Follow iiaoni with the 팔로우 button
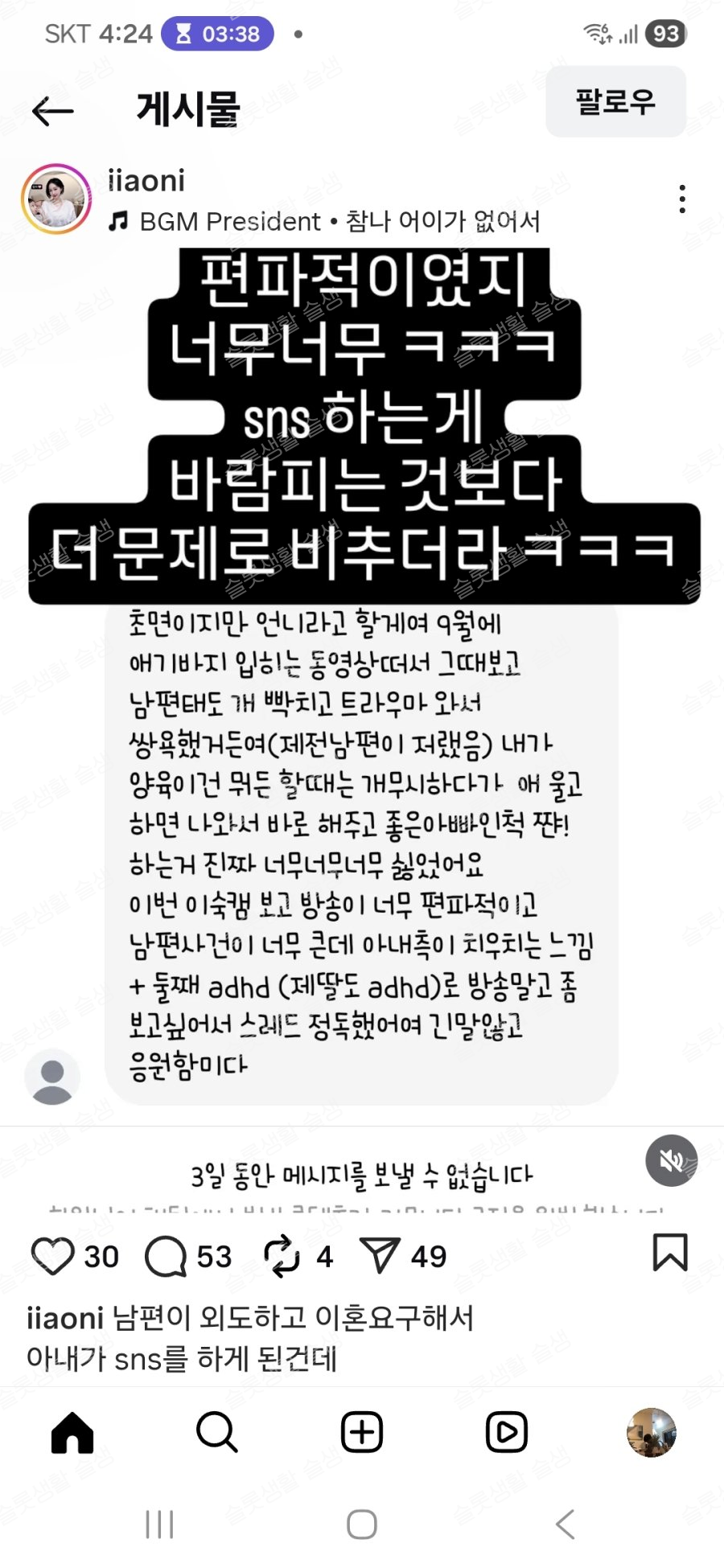The height and width of the screenshot is (1568, 724). coord(615,102)
